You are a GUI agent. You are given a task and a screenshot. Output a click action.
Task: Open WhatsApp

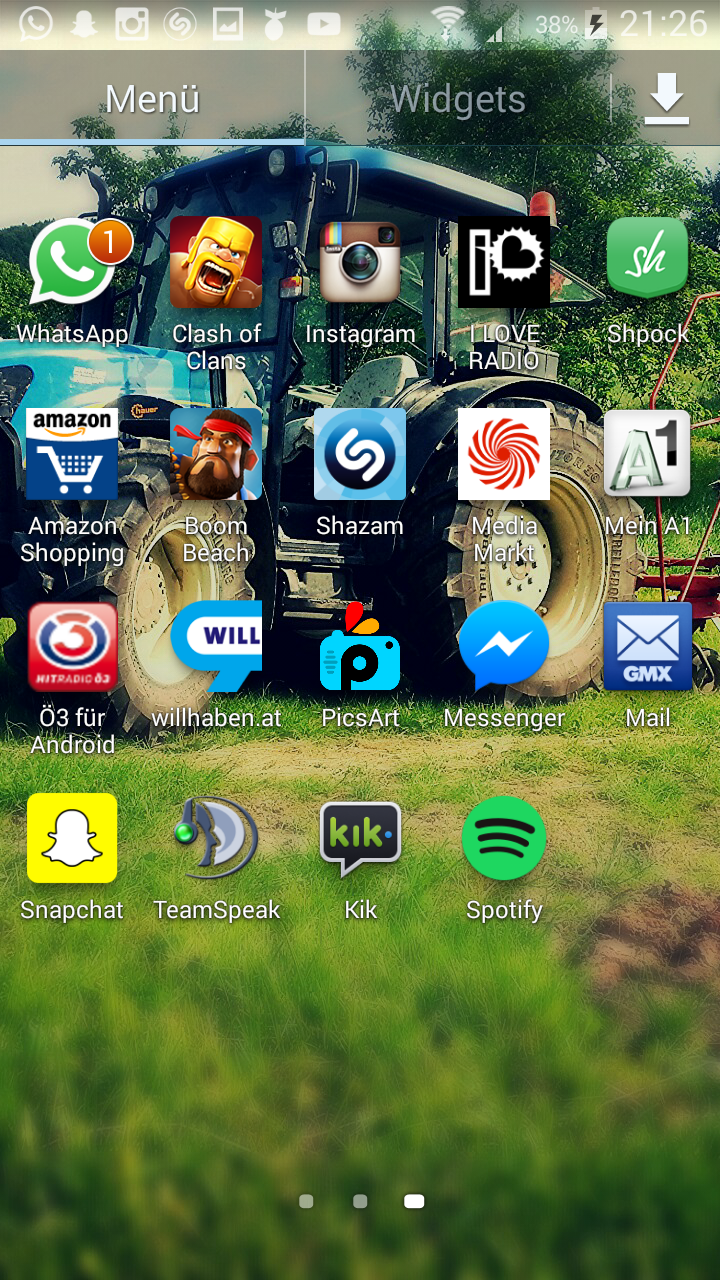[72, 263]
